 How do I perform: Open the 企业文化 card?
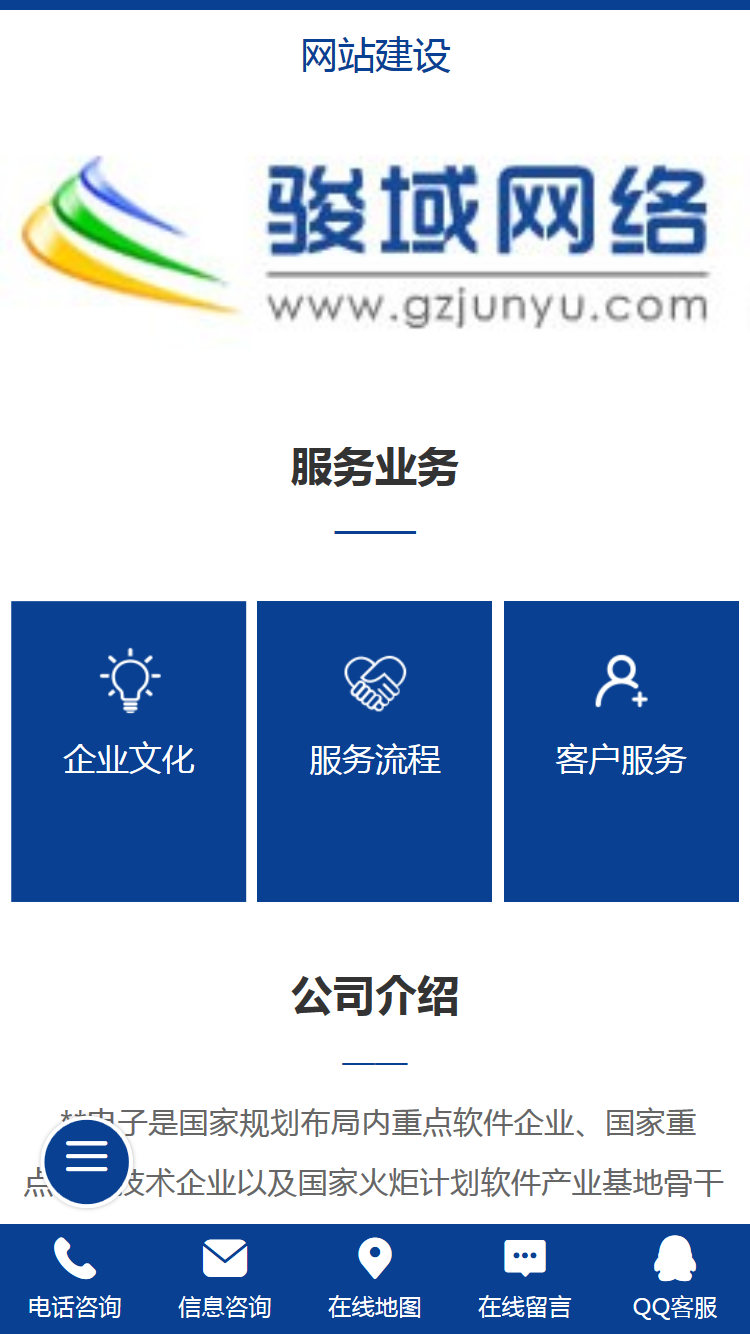[128, 751]
